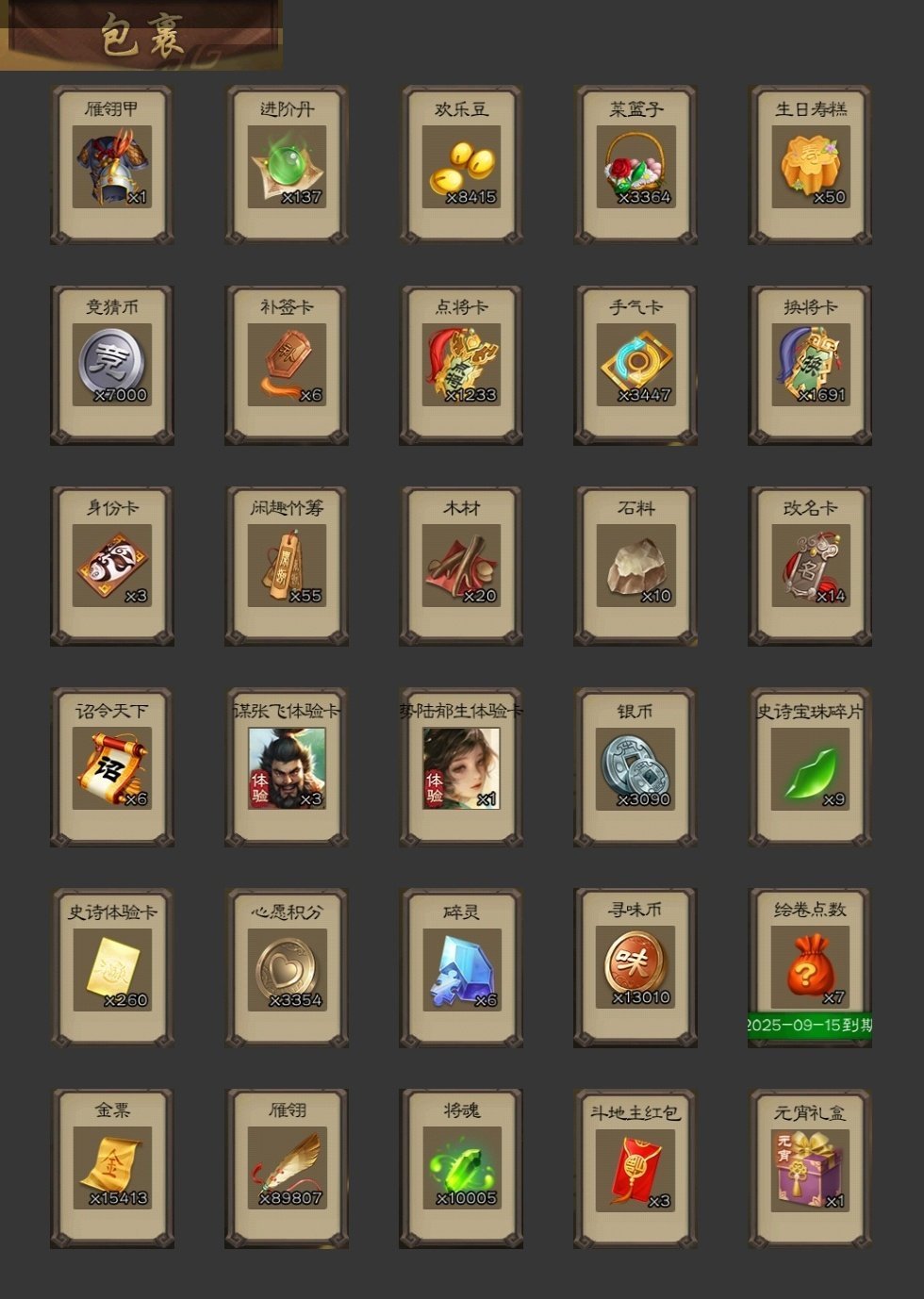Screen dimensions: 924x1299
Task: View the 生日寿糕 item details
Action: point(810,167)
